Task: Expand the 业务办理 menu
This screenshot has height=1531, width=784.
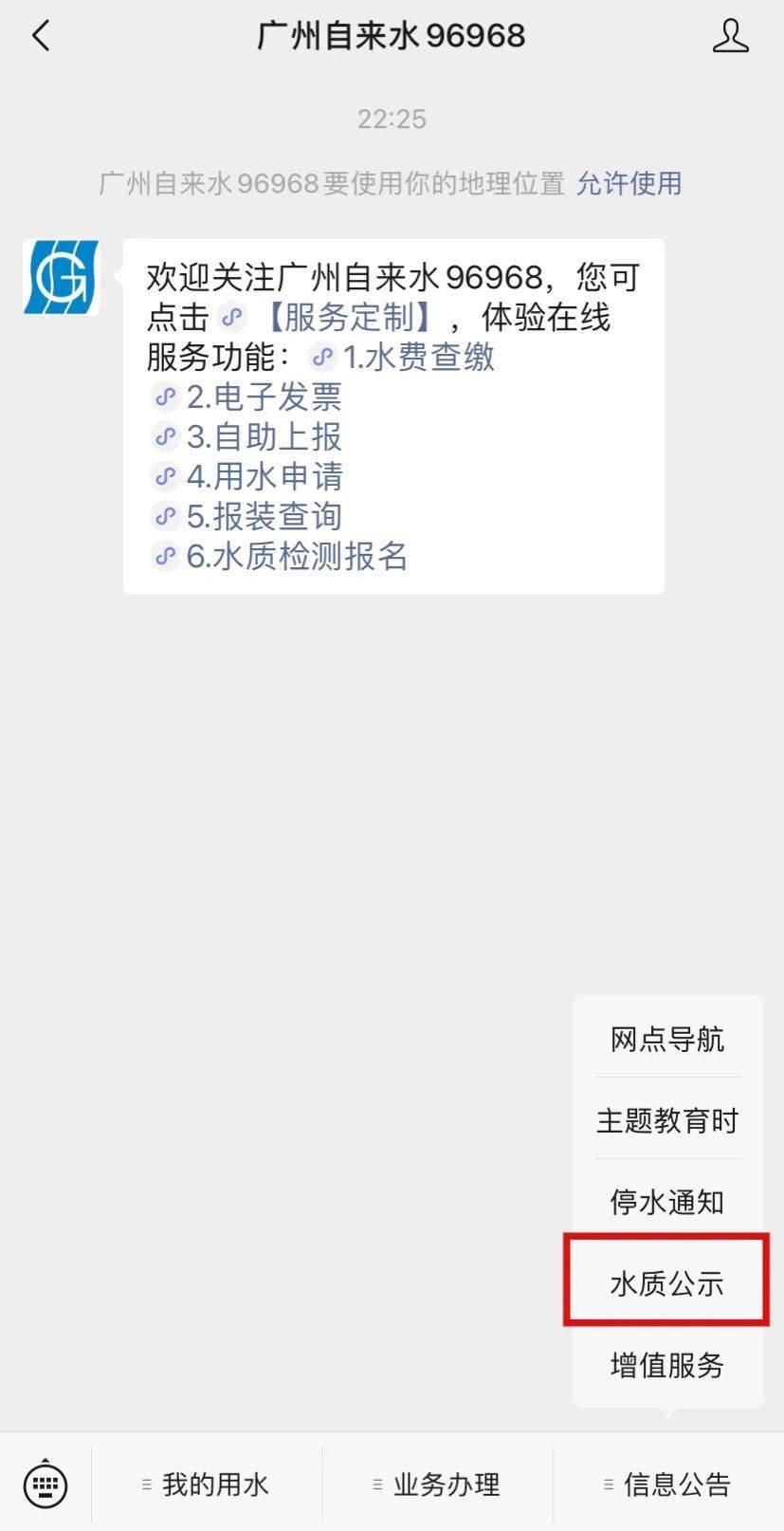Action: click(438, 1484)
